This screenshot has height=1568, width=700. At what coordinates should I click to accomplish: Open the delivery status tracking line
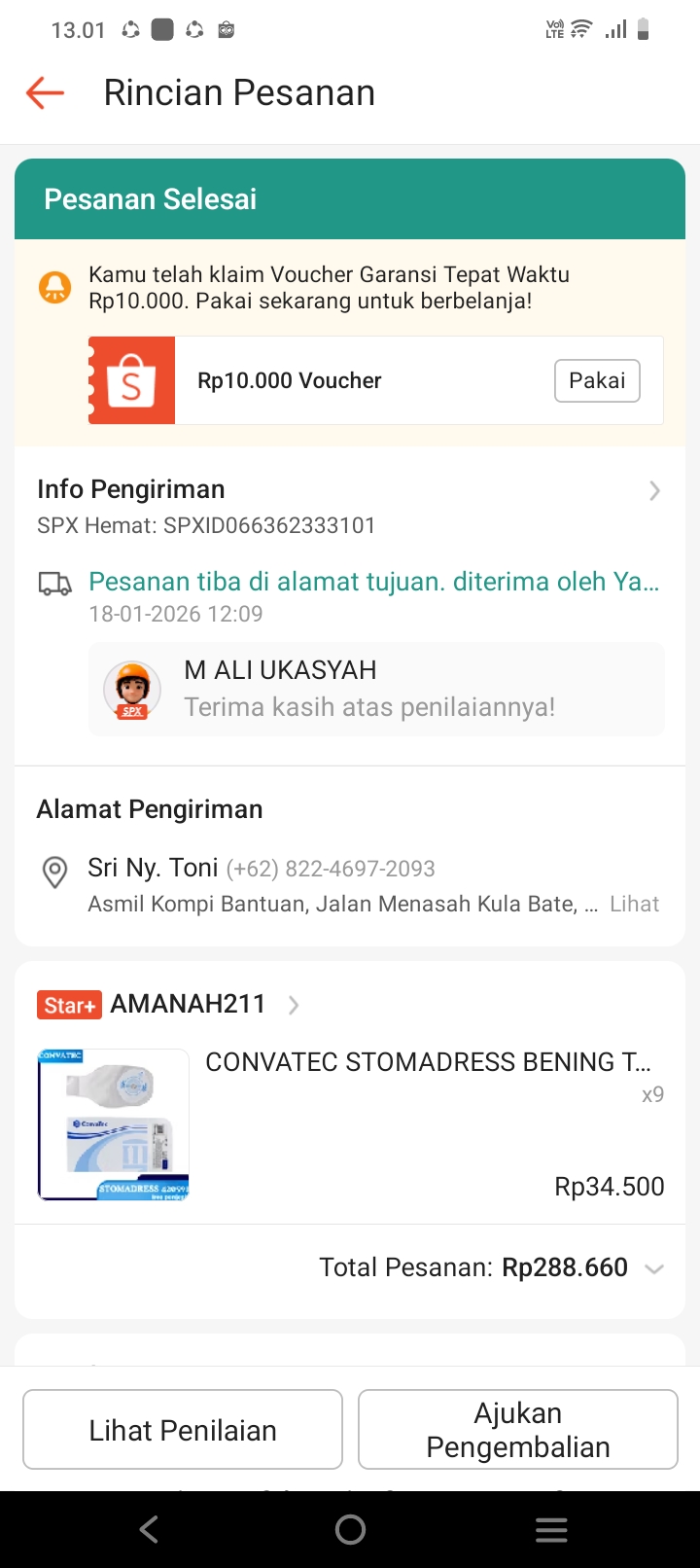click(x=373, y=582)
